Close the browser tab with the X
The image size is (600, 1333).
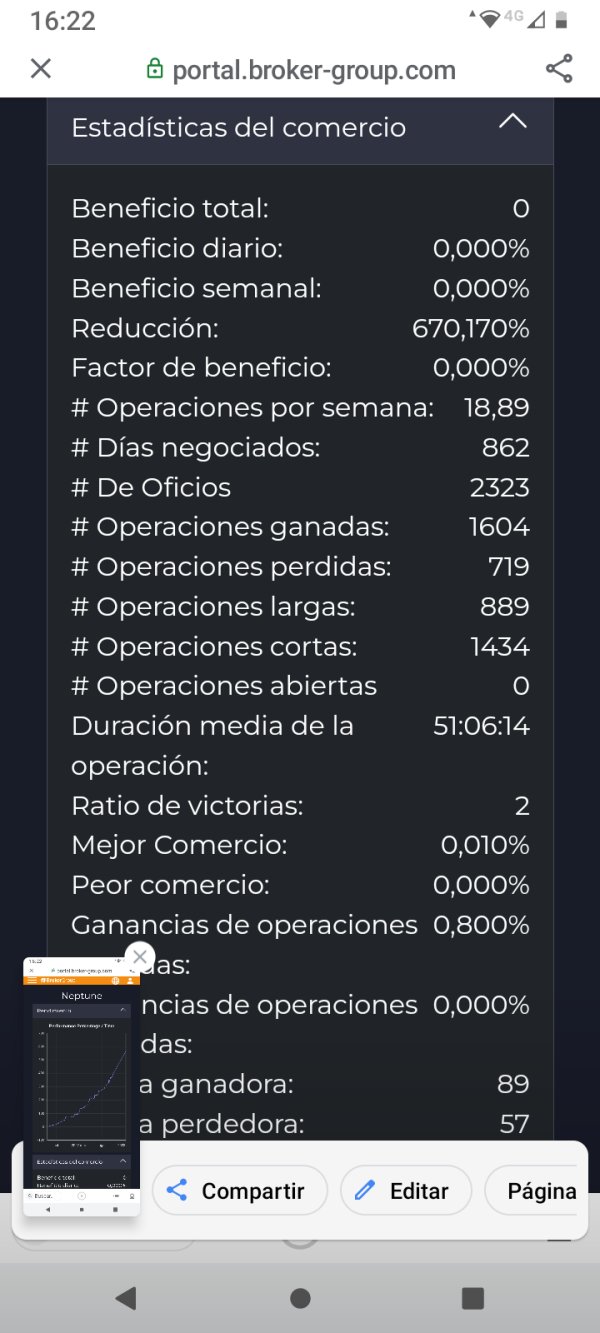(x=41, y=69)
